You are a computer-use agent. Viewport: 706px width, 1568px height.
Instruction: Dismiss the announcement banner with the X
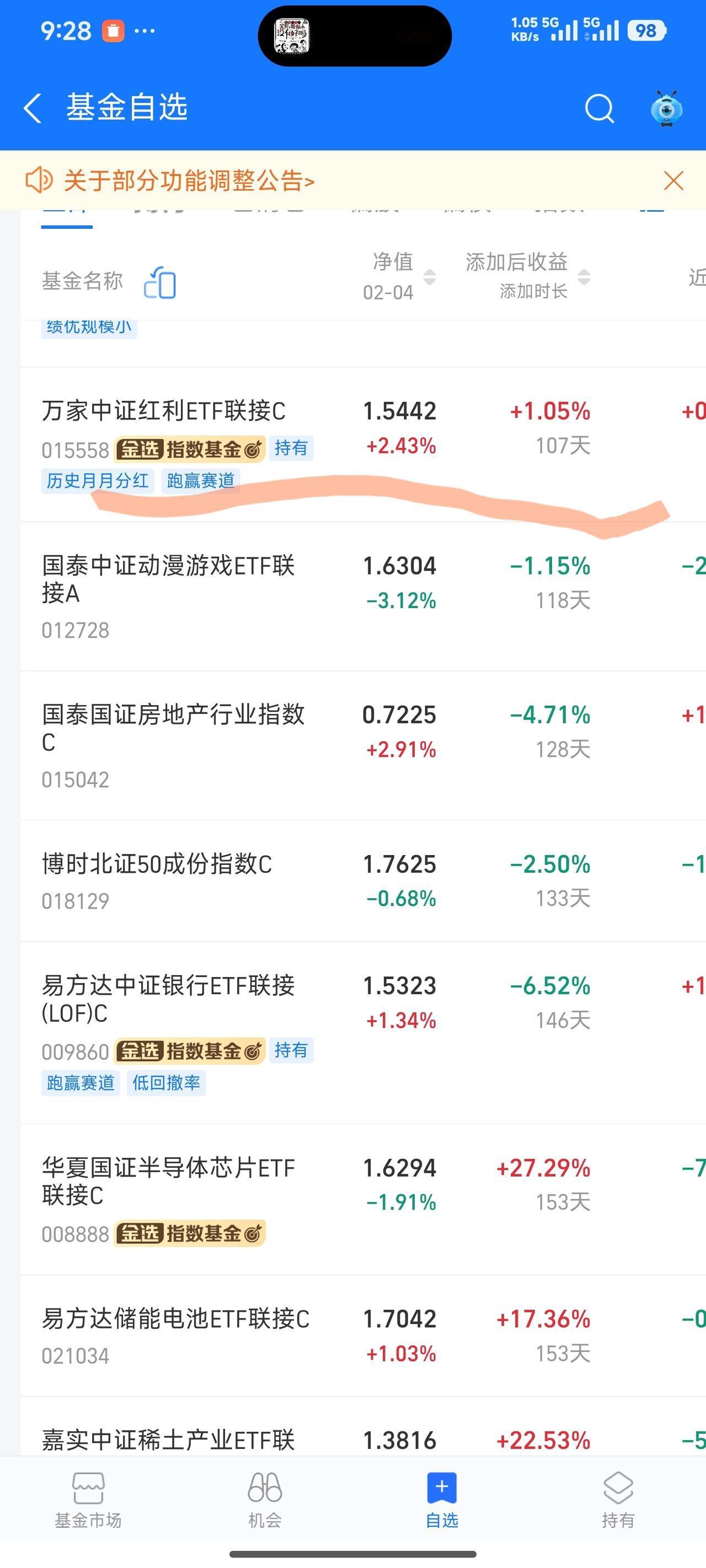pos(672,181)
